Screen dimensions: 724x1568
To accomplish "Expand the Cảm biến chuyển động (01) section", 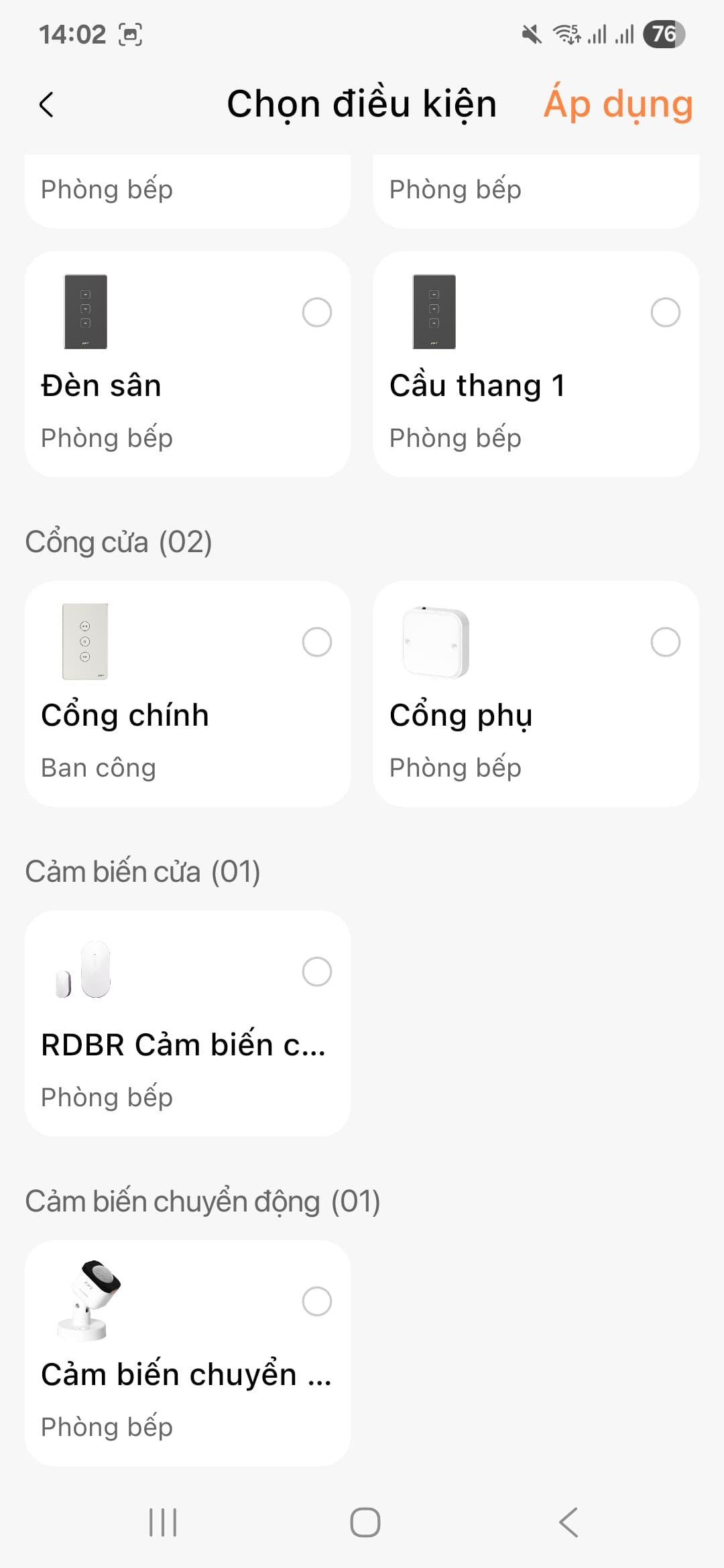I will [x=202, y=1199].
